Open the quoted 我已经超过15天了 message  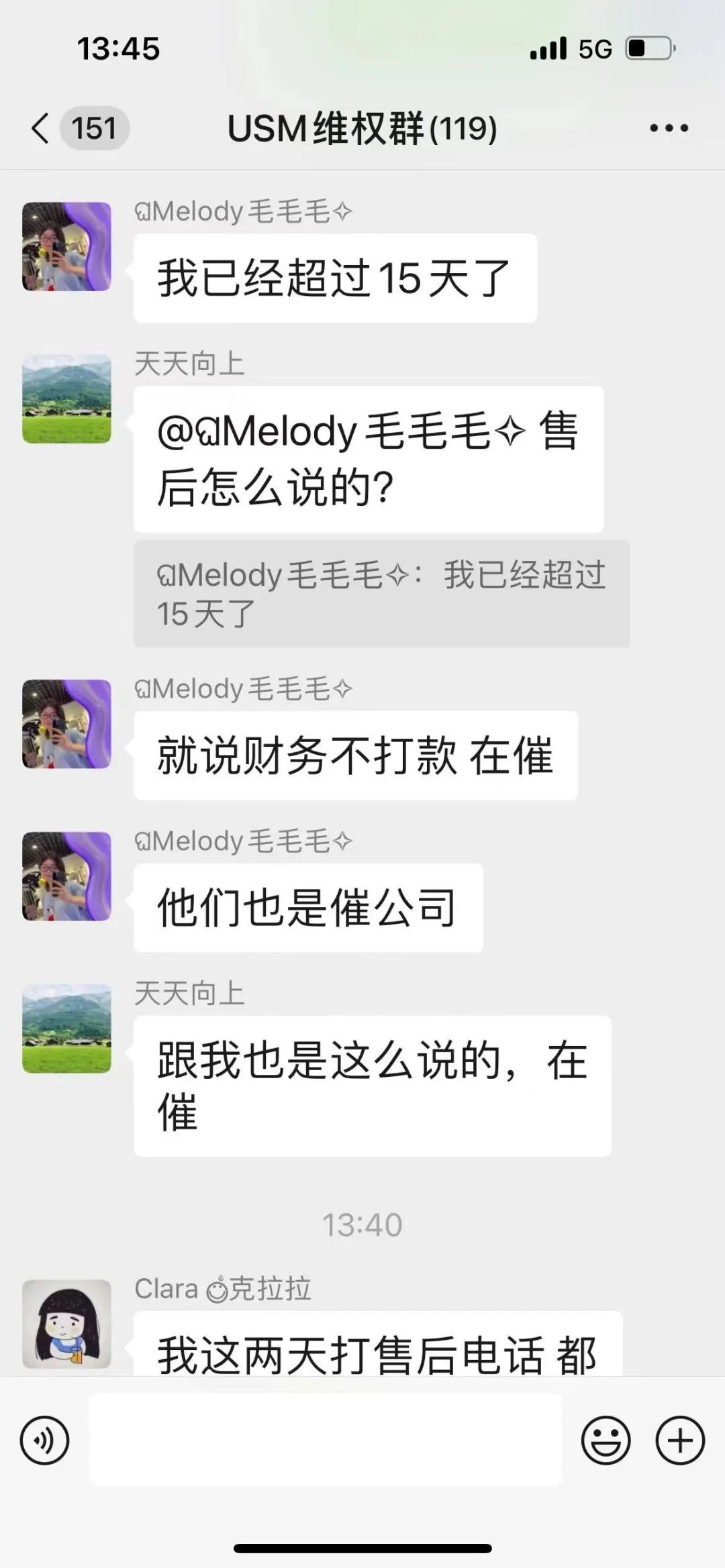coord(381,594)
